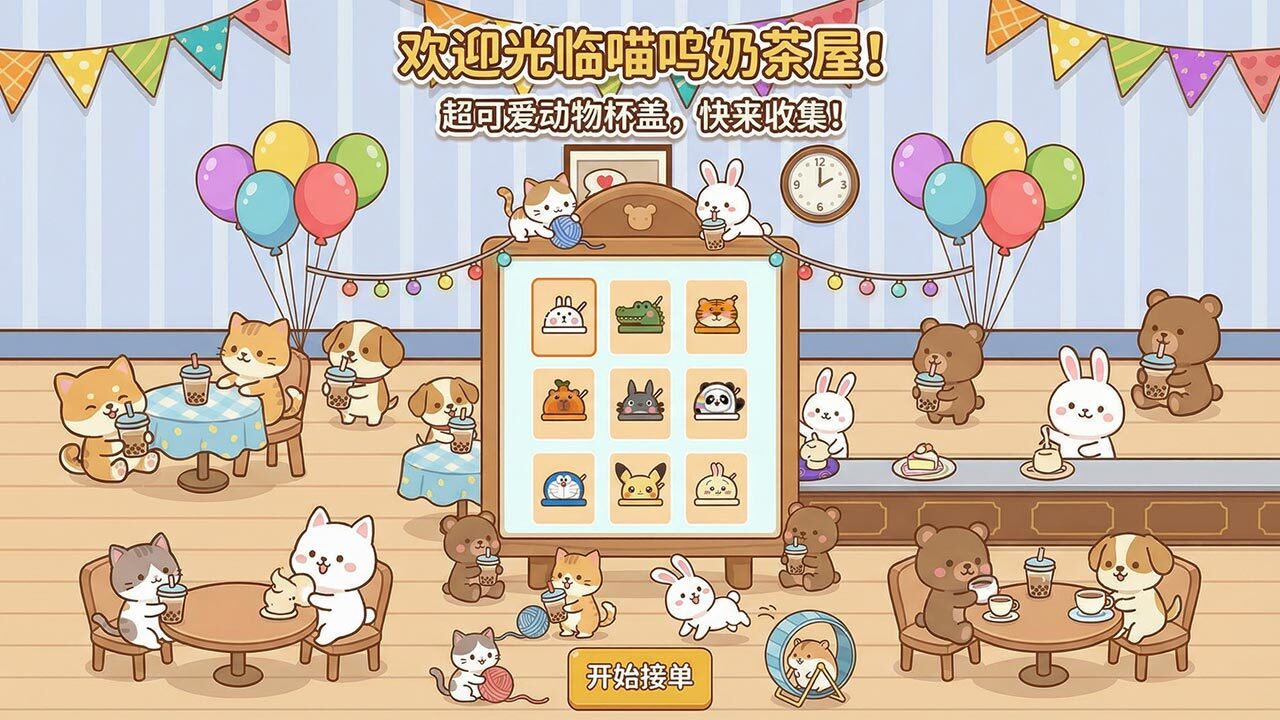Select the blue Doraemon cup lid
Image resolution: width=1280 pixels, height=720 pixels.
563,488
